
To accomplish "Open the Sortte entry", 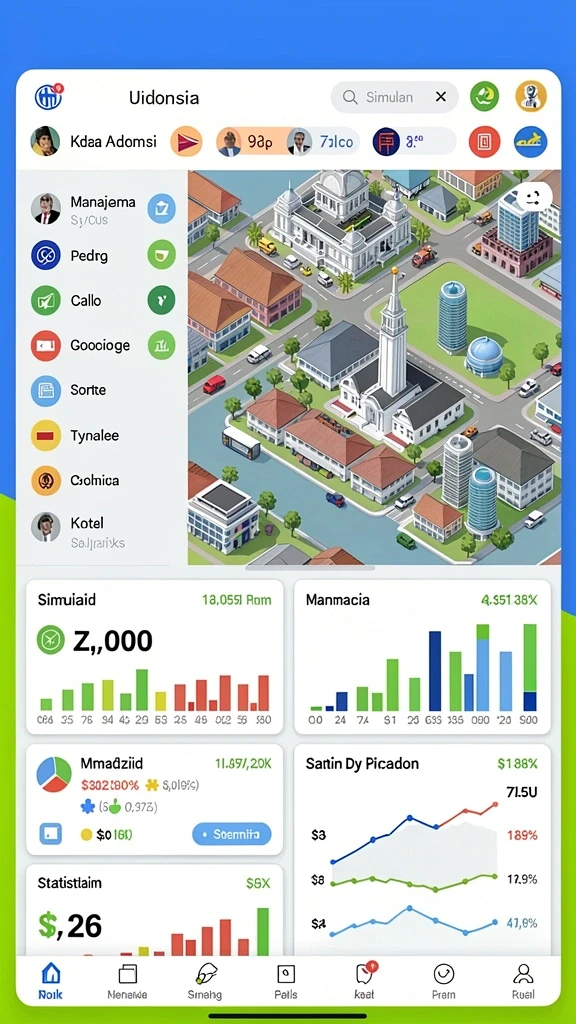I will pyautogui.click(x=103, y=391).
